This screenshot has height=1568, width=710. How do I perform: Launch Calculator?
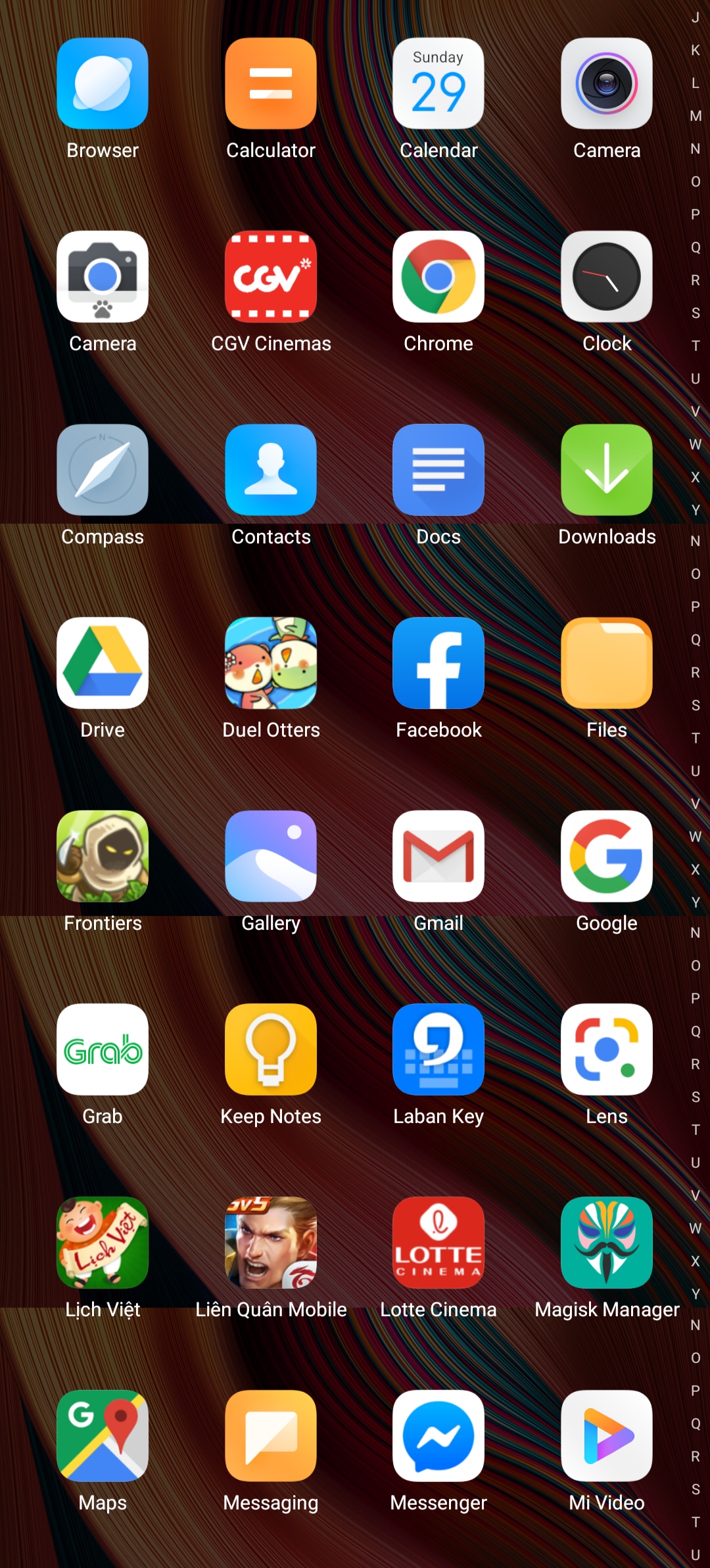271,83
